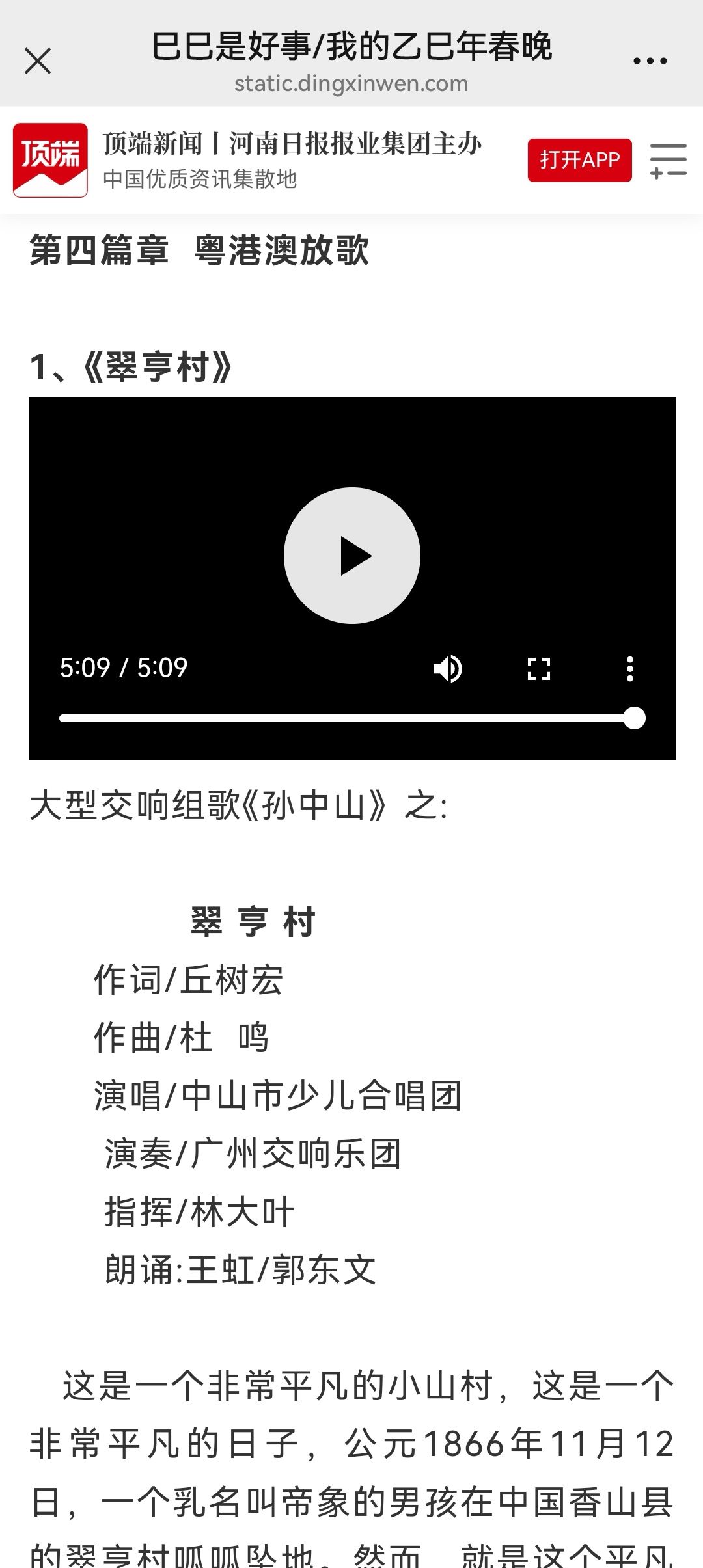Open the 顶端新闻 menu list icon
703x1568 pixels.
tap(669, 161)
